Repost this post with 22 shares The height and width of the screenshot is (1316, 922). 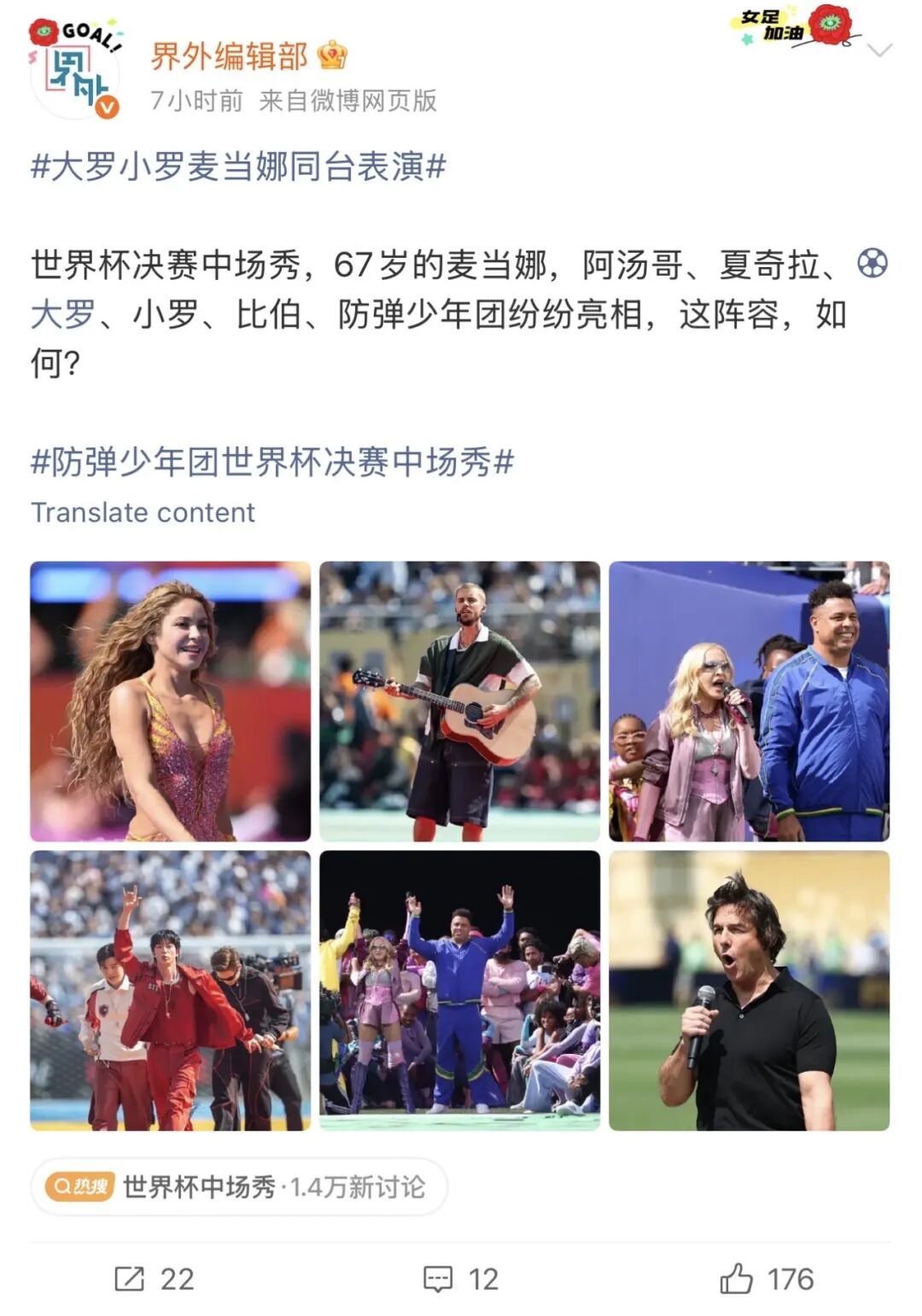click(155, 1278)
